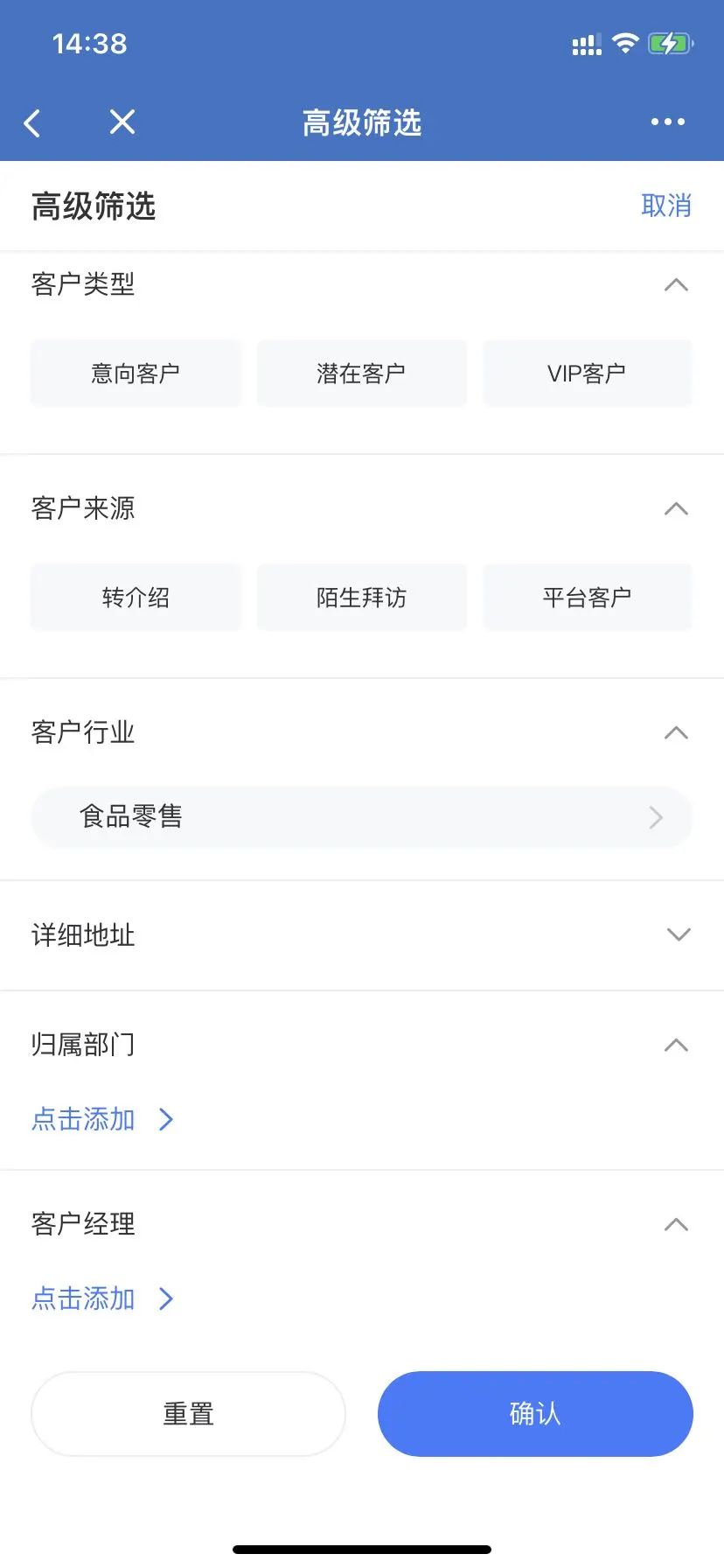Tap 取消 to cancel filtering
Screen dimensions: 724x1568
tap(666, 205)
